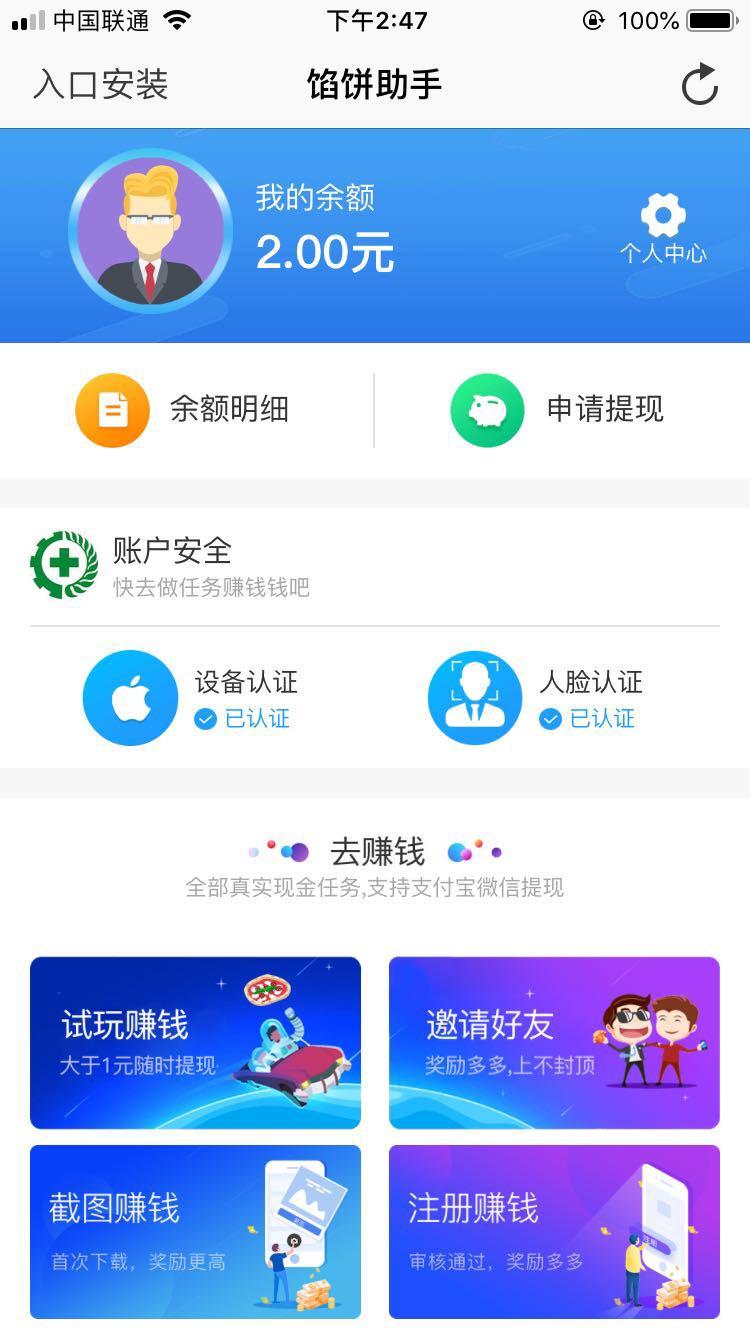Select the 人脸认证 face scan icon
Screen dimensions: 750x1334
(475, 697)
